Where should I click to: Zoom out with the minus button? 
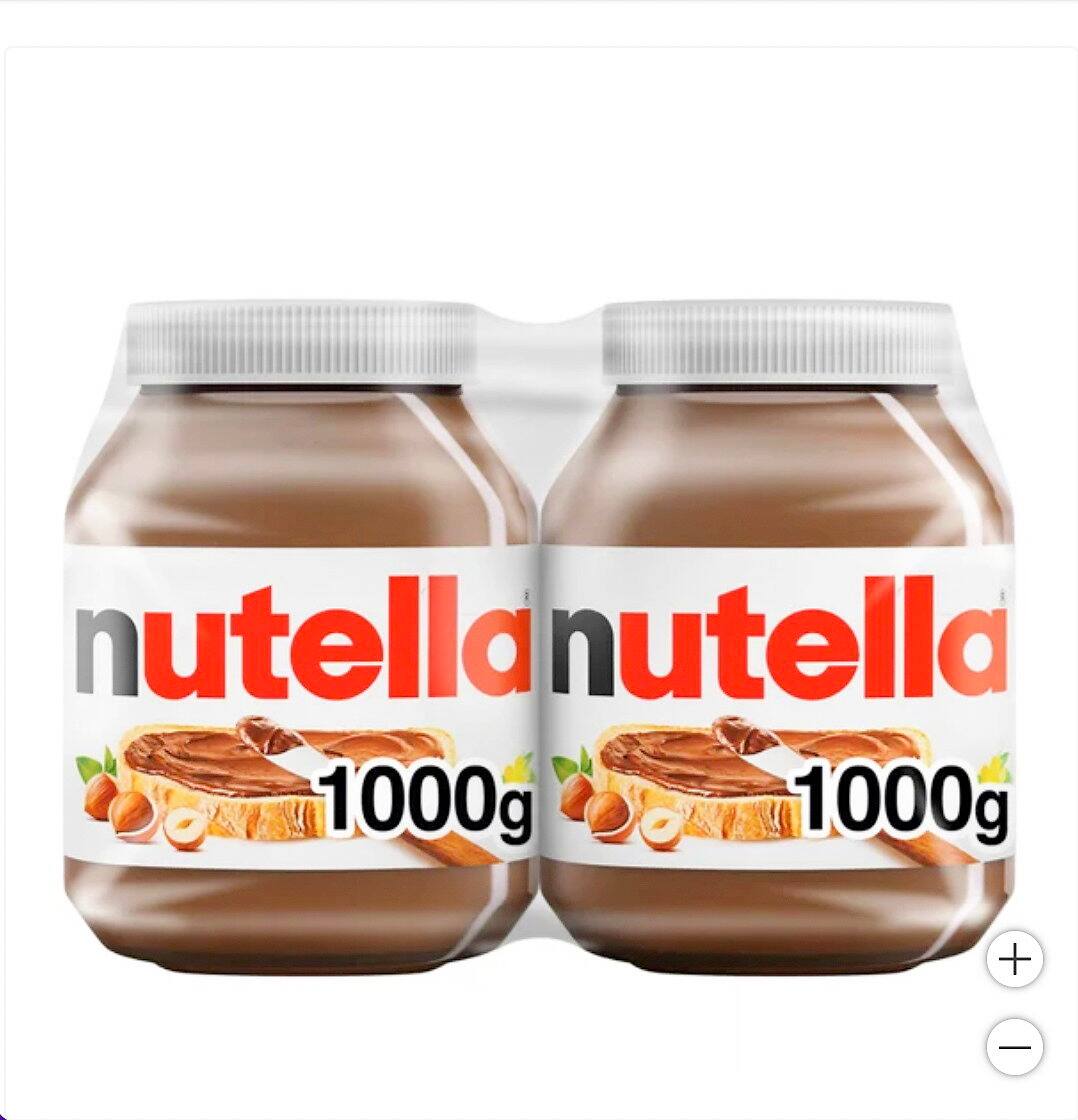(1014, 1047)
